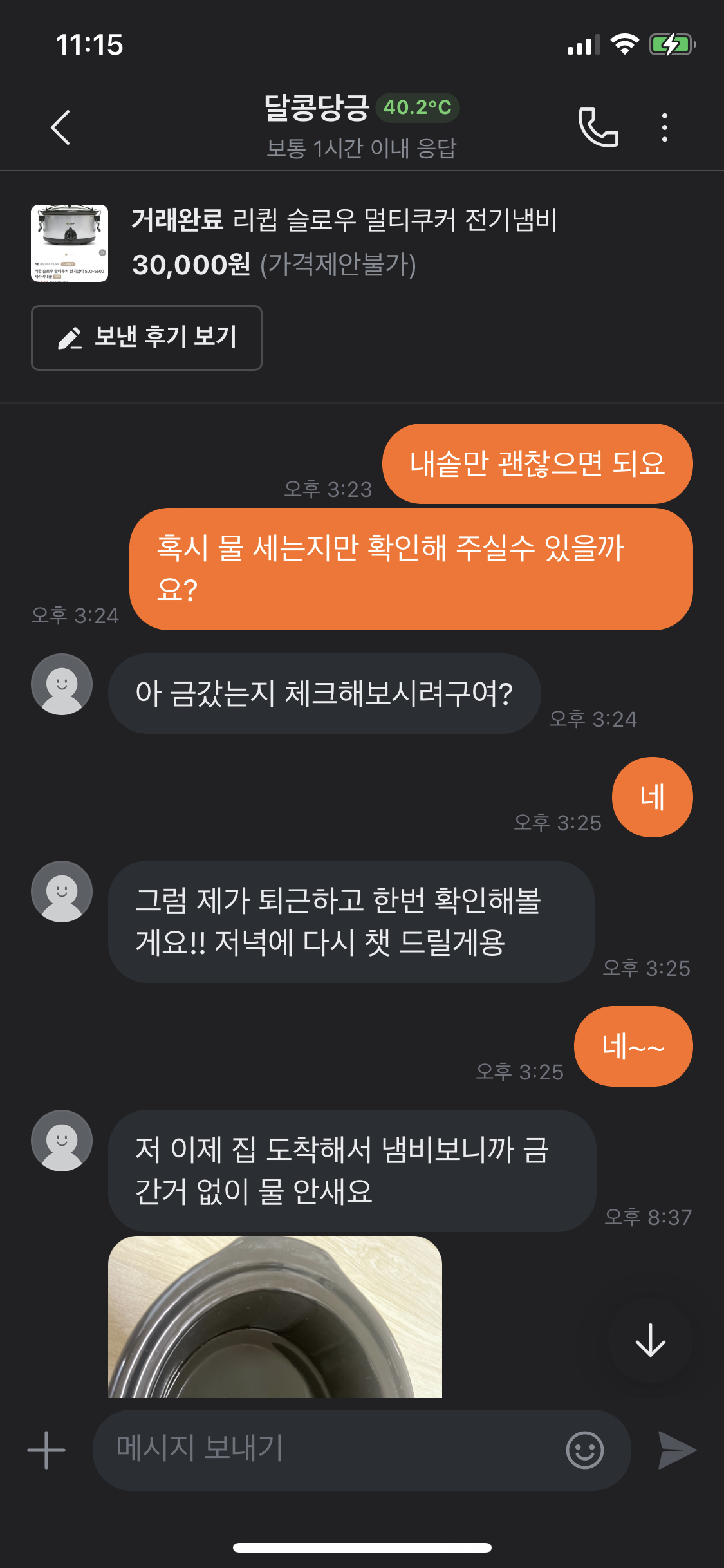724x1568 pixels.
Task: Open the photo of the pot
Action: point(275,1316)
